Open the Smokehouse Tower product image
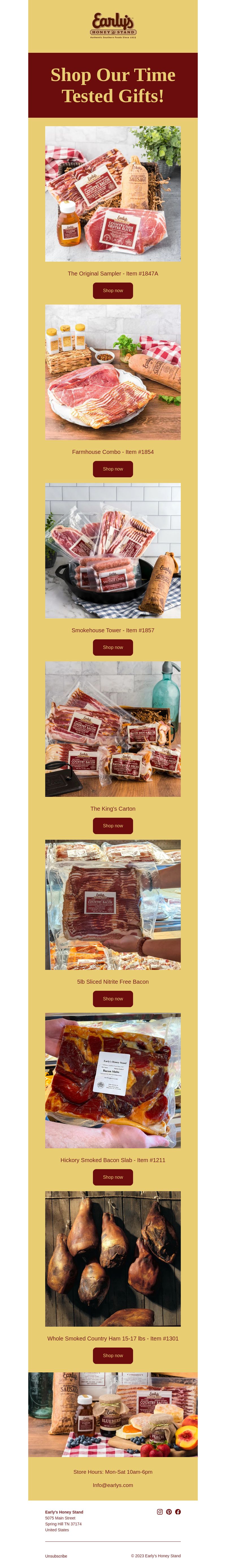This screenshot has height=1568, width=226. pyautogui.click(x=113, y=550)
